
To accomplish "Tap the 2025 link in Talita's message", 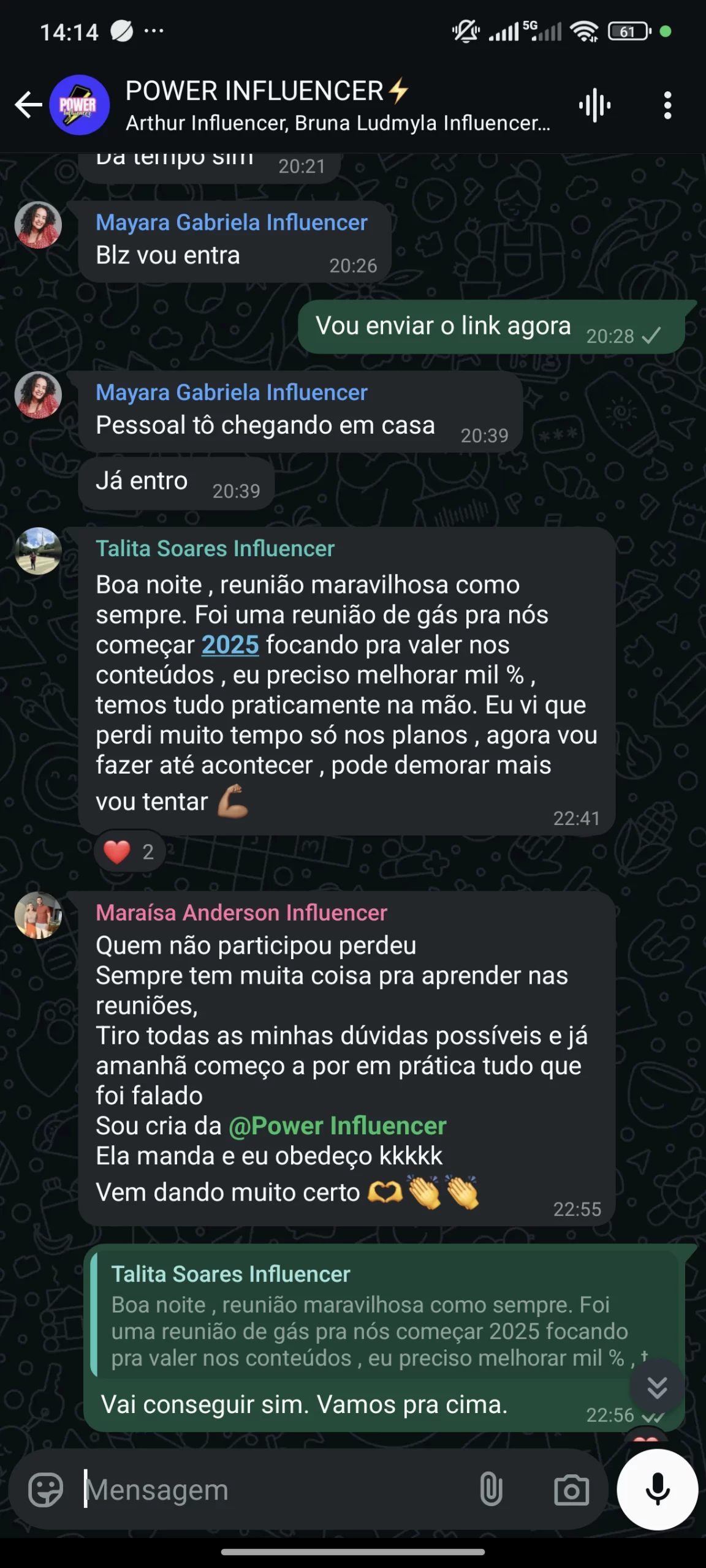I will (x=230, y=645).
